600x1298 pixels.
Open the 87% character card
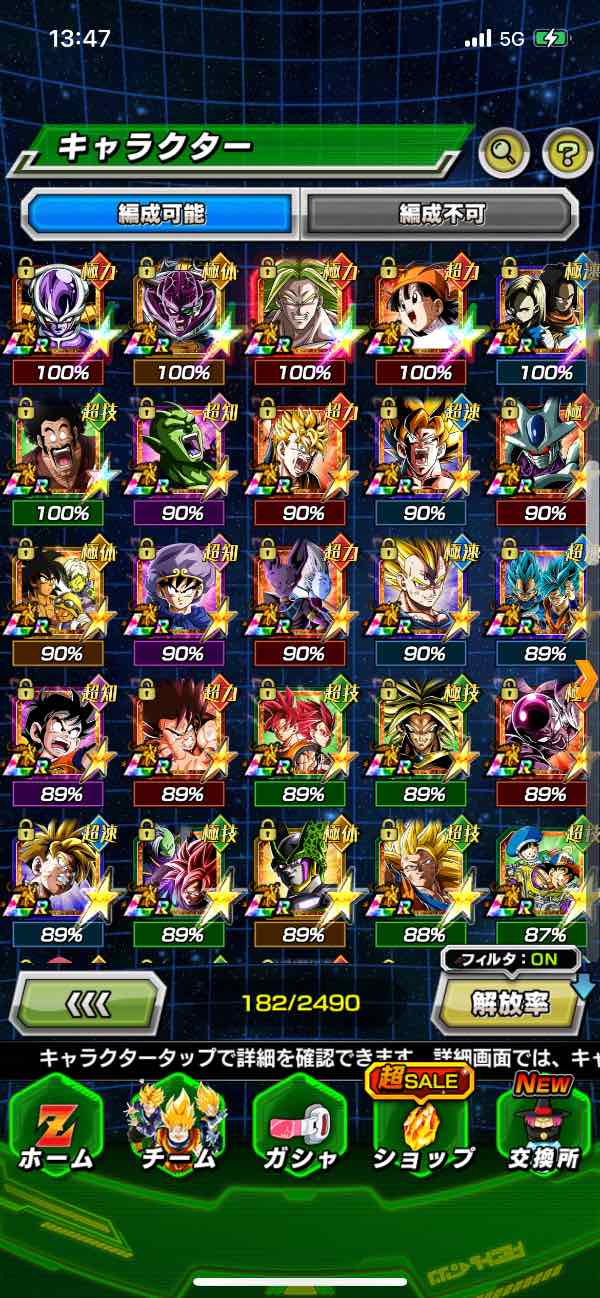tap(545, 872)
